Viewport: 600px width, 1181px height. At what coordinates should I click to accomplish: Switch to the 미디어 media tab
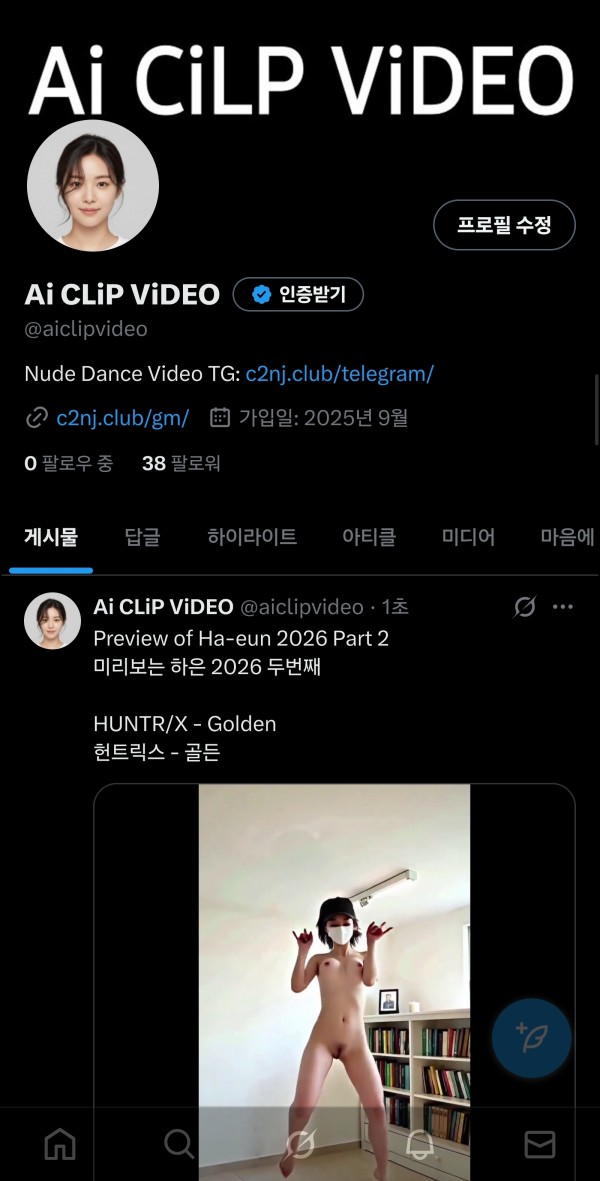point(468,537)
